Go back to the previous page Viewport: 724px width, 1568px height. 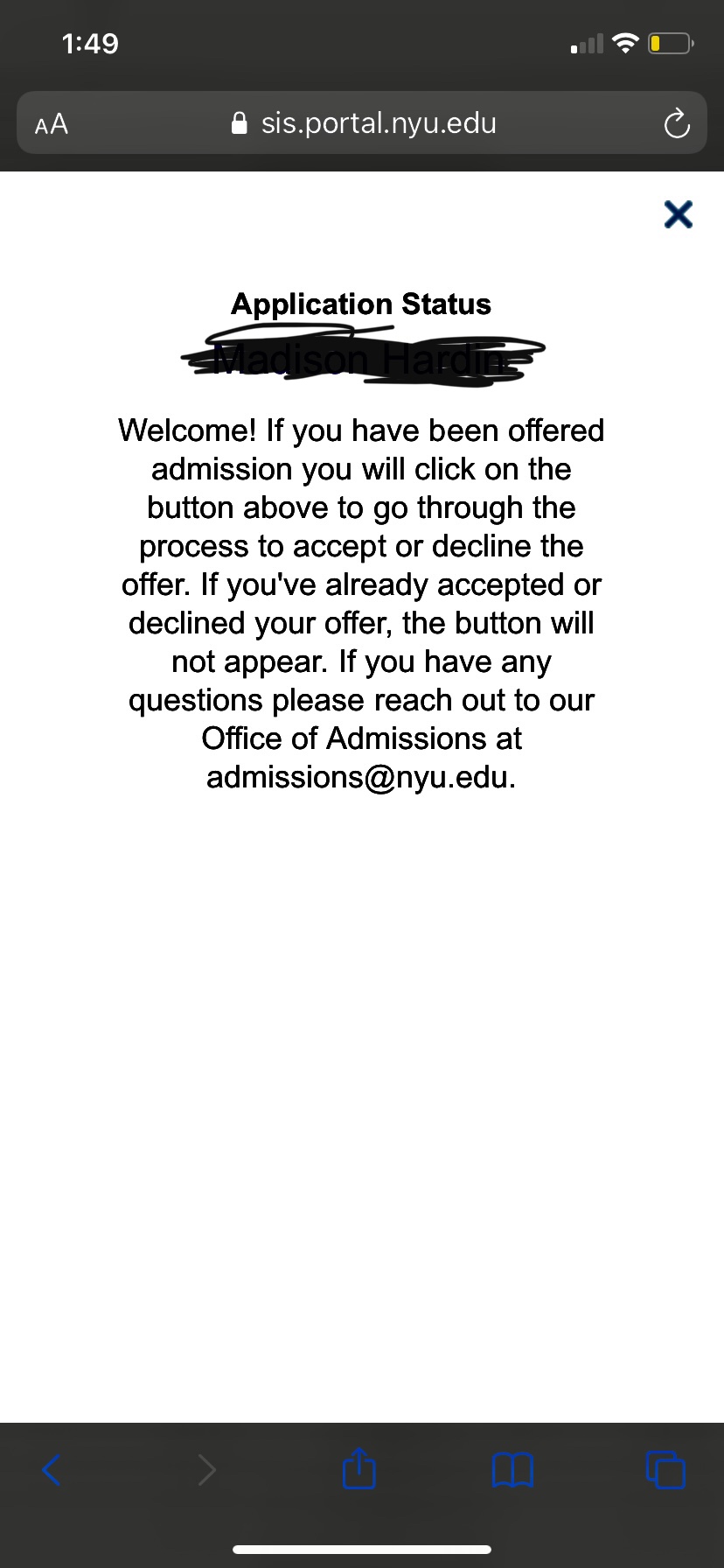point(52,1470)
